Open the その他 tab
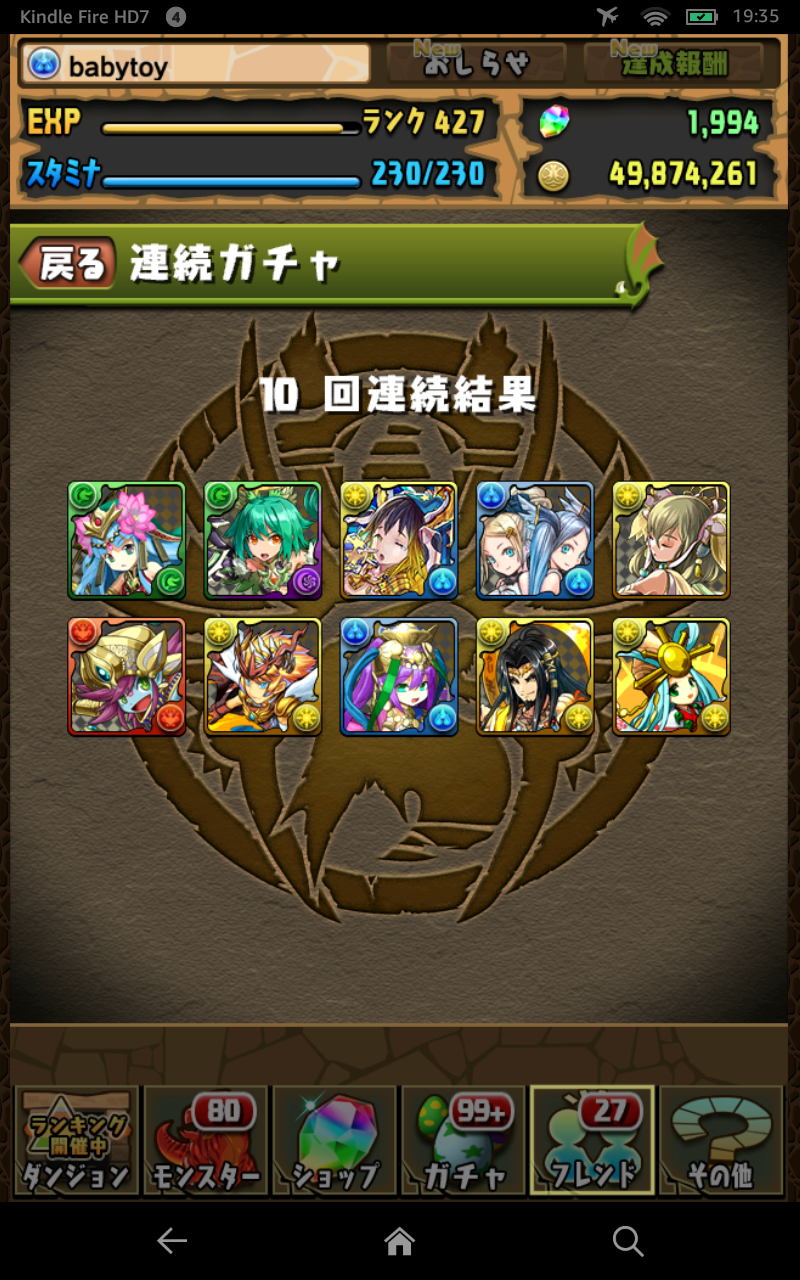The height and width of the screenshot is (1280, 800). (720, 1141)
